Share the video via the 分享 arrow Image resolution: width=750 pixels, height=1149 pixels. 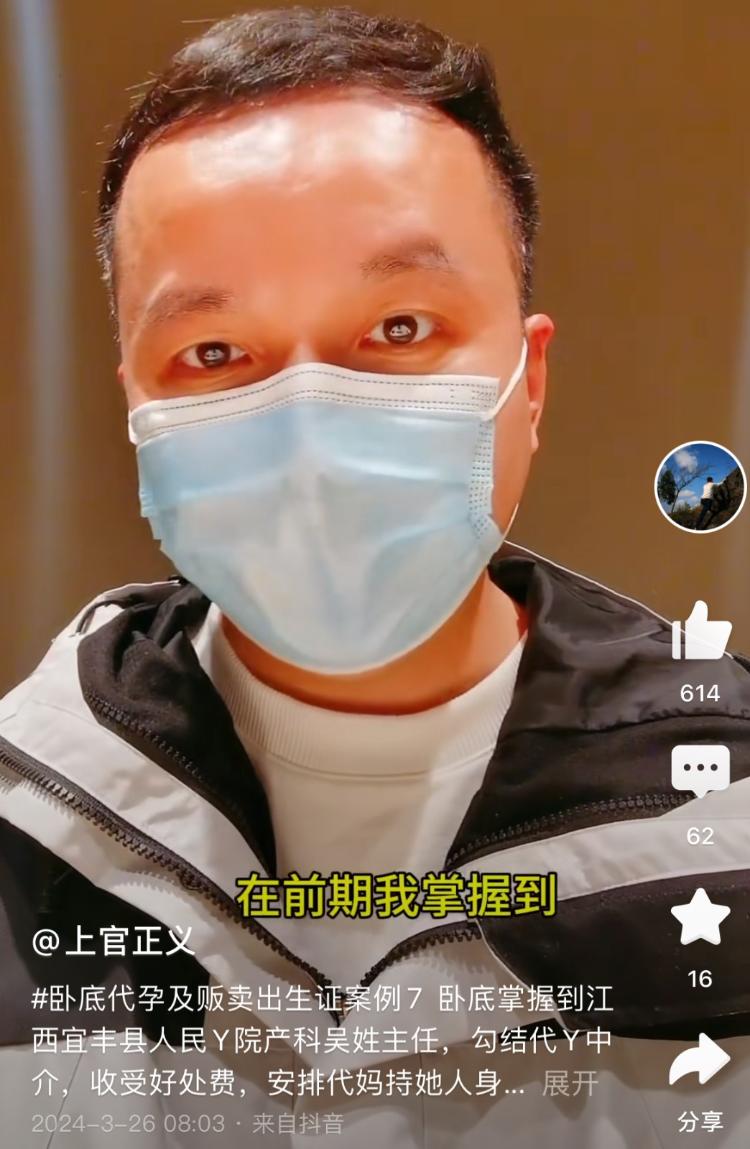[700, 1062]
